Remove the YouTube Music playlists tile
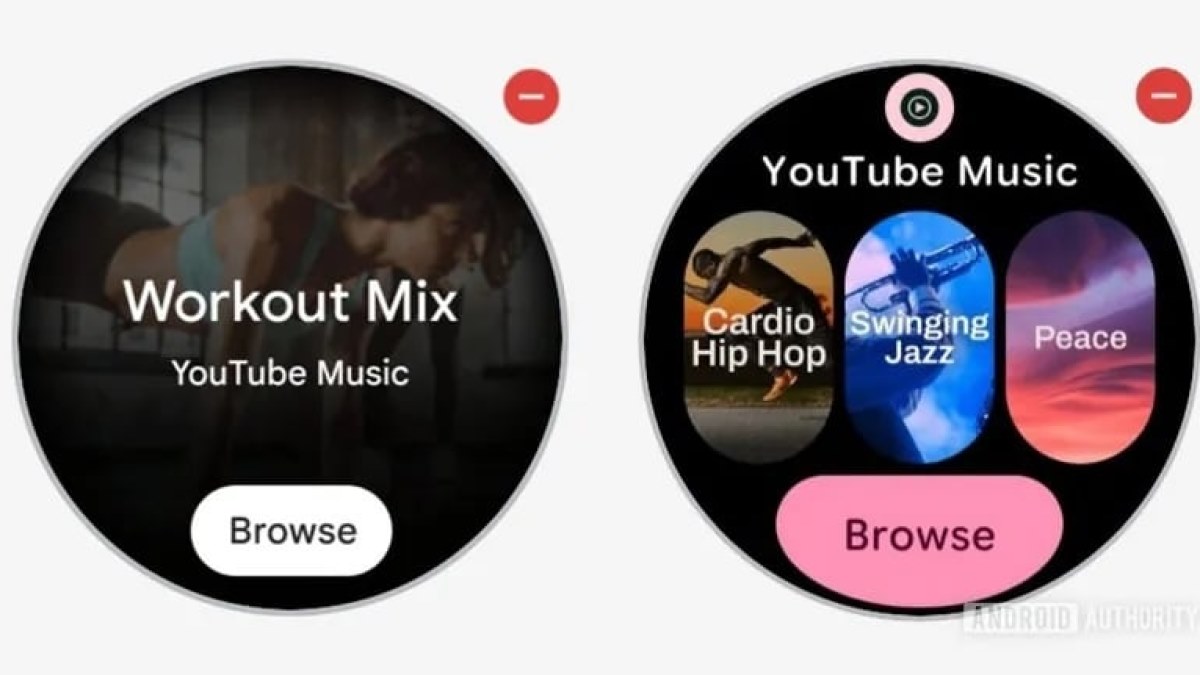1200x675 pixels. click(1164, 96)
